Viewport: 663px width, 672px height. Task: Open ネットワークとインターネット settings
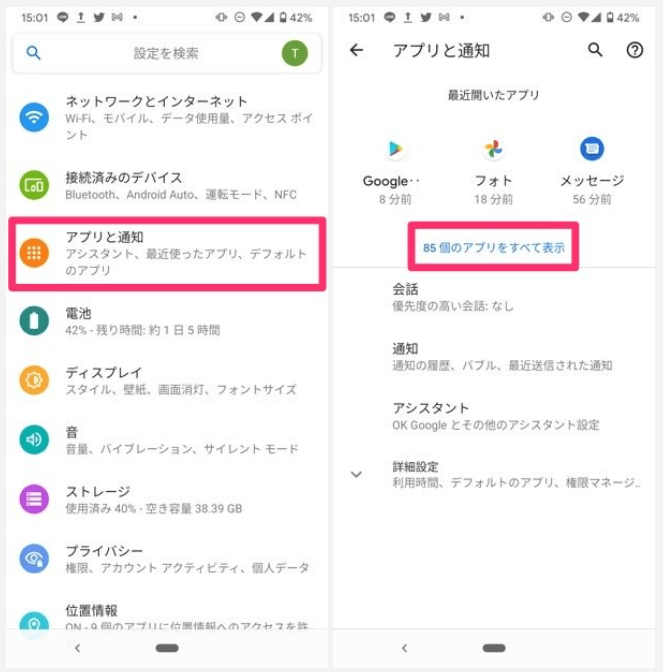pyautogui.click(x=167, y=117)
